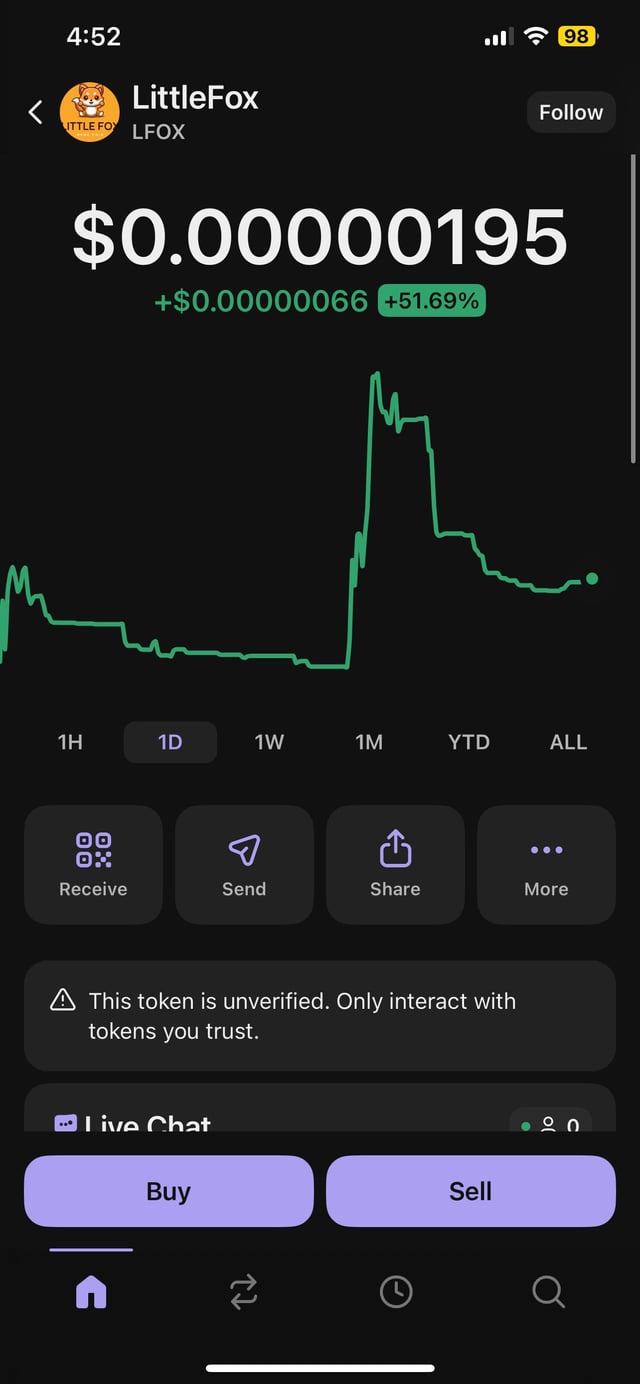Tap Receive to show your address
Viewport: 640px width, 1384px height.
point(93,865)
